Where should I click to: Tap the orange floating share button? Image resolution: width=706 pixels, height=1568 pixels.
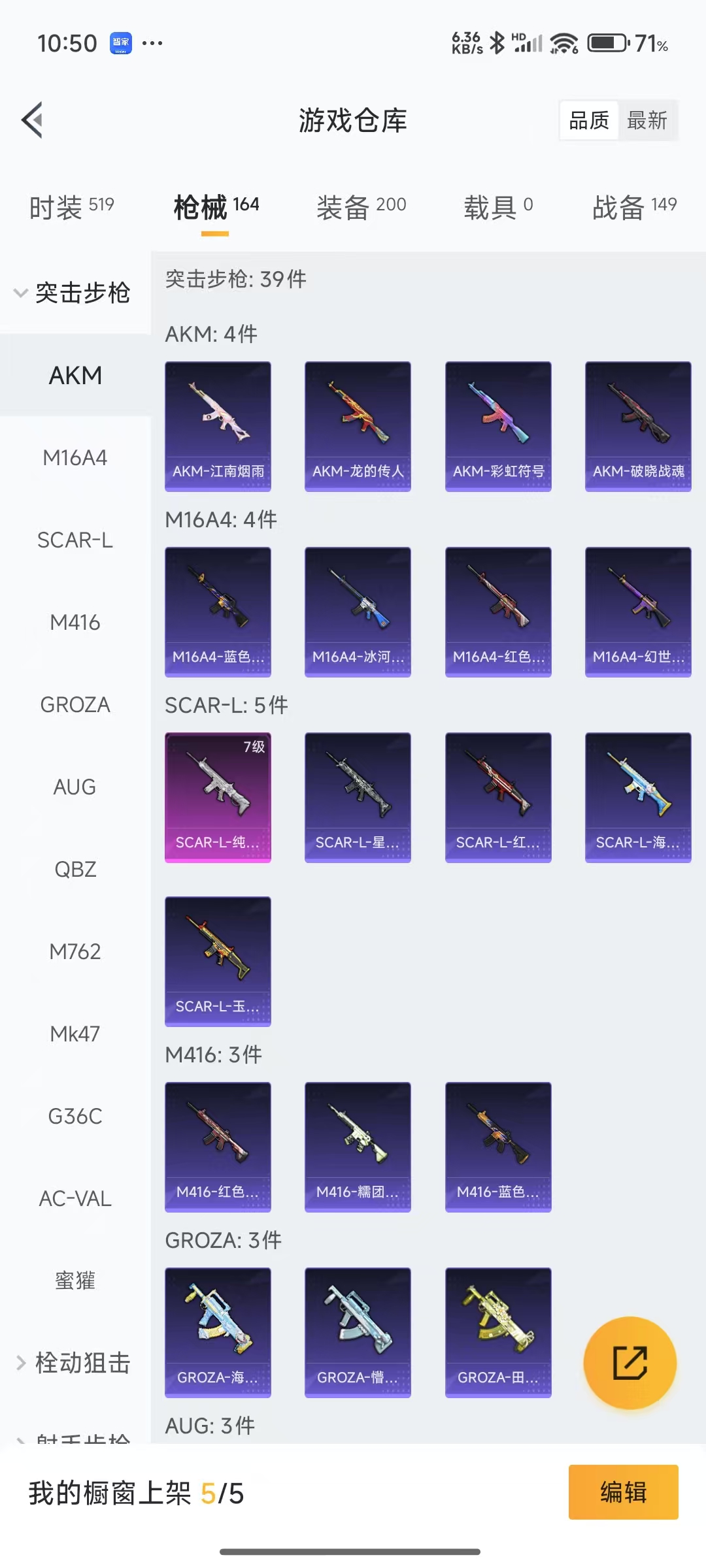pyautogui.click(x=630, y=1363)
